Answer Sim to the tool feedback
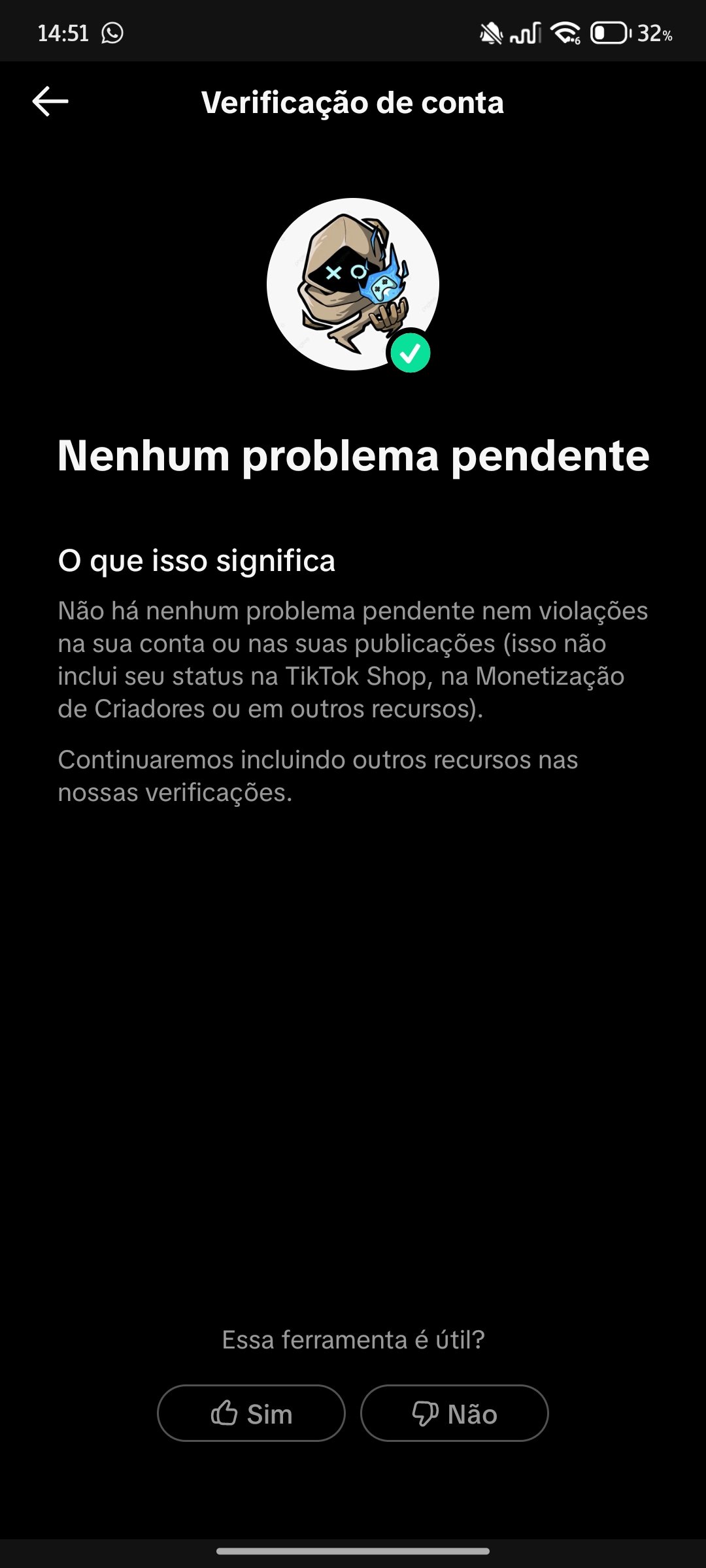706x1568 pixels. (251, 1413)
